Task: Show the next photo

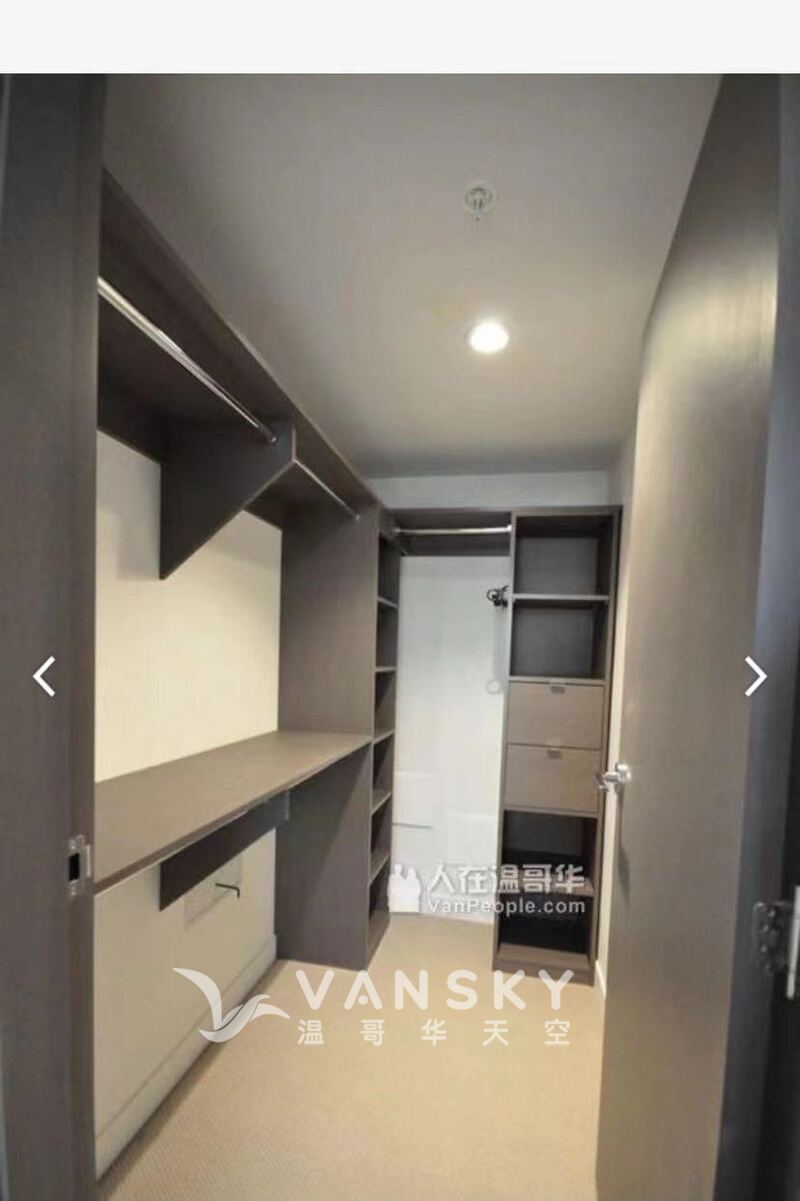Action: point(755,677)
